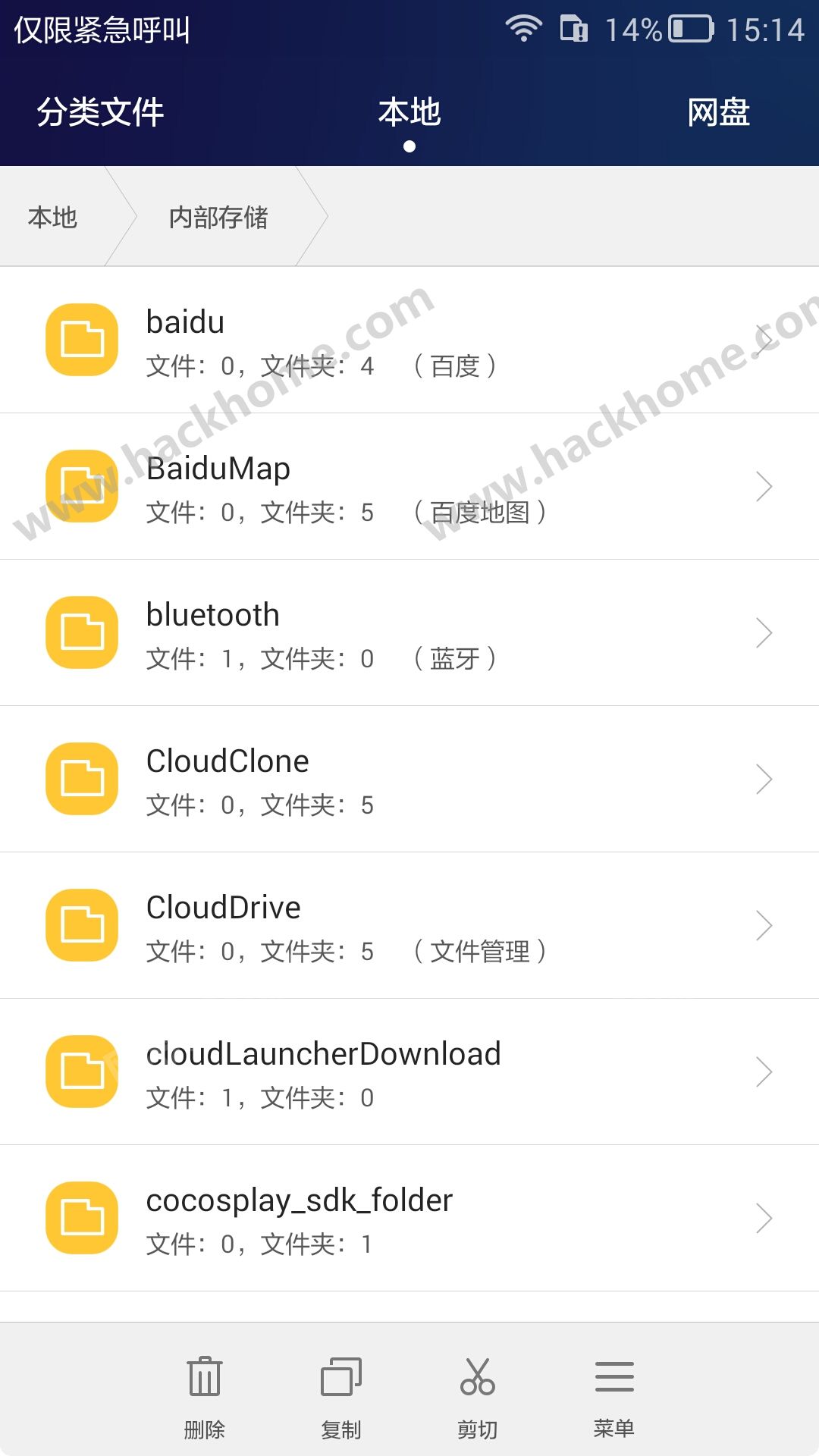Open the 菜单 menu

coord(614,1395)
